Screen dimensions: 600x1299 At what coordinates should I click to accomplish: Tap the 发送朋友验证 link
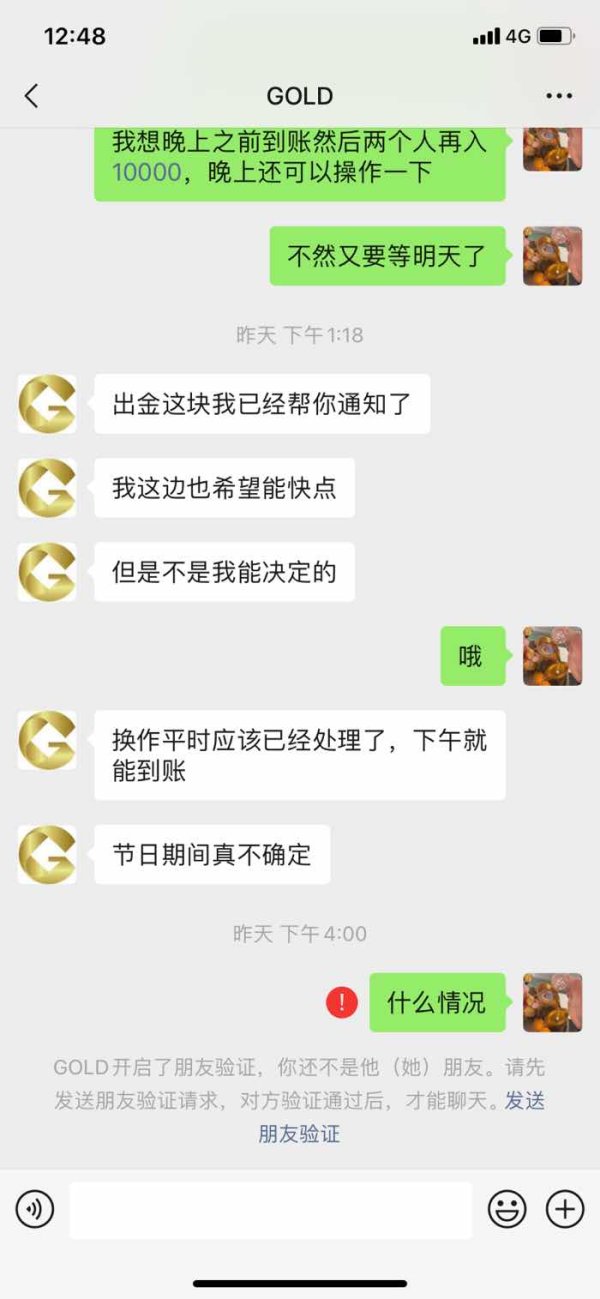tap(402, 1118)
